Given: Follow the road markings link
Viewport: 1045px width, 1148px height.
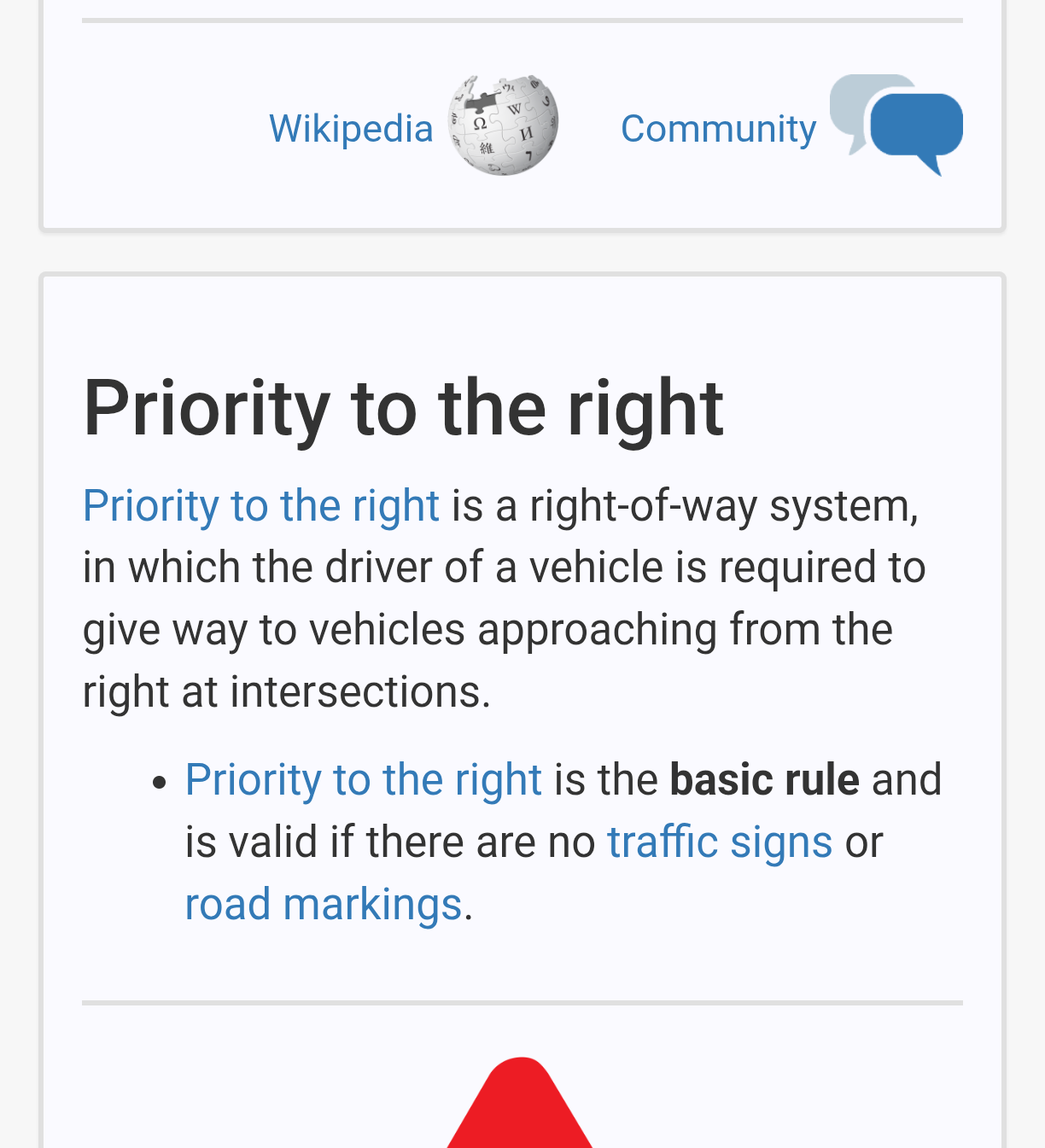Looking at the screenshot, I should coord(324,904).
